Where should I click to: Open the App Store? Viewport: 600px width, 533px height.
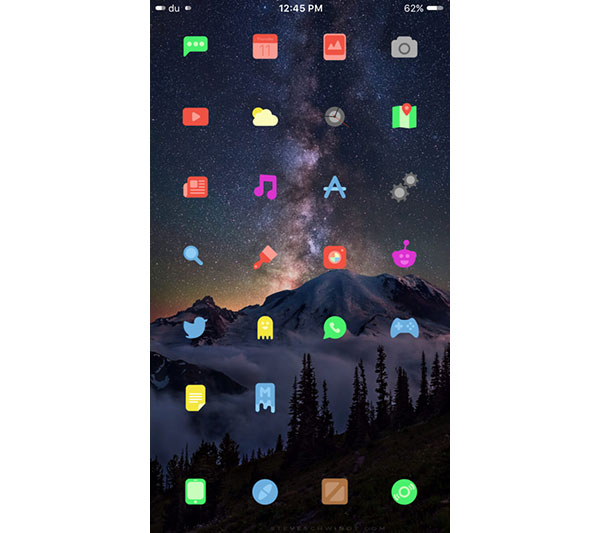coord(334,187)
